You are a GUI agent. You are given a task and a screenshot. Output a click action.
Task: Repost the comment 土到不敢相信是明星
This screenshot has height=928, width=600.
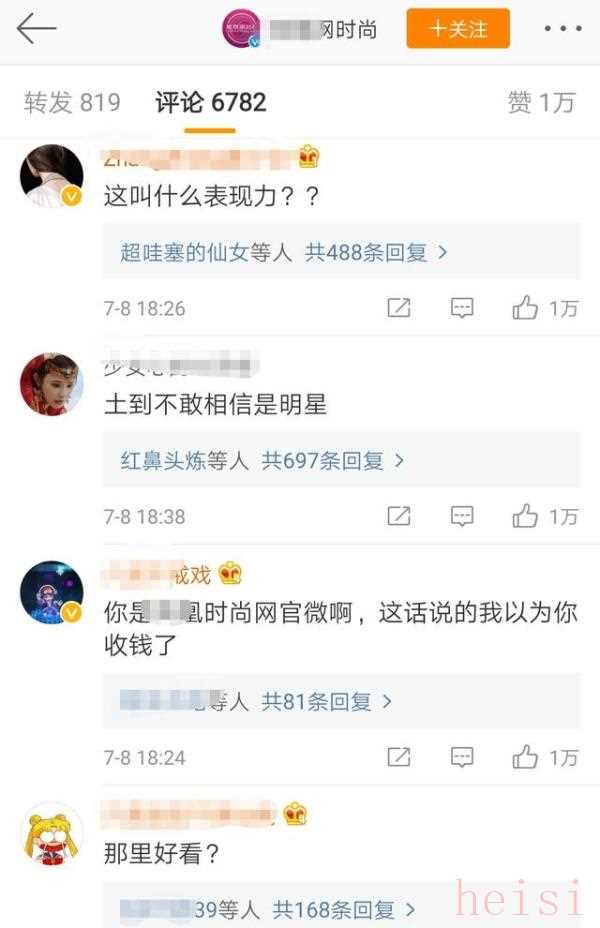pos(399,516)
